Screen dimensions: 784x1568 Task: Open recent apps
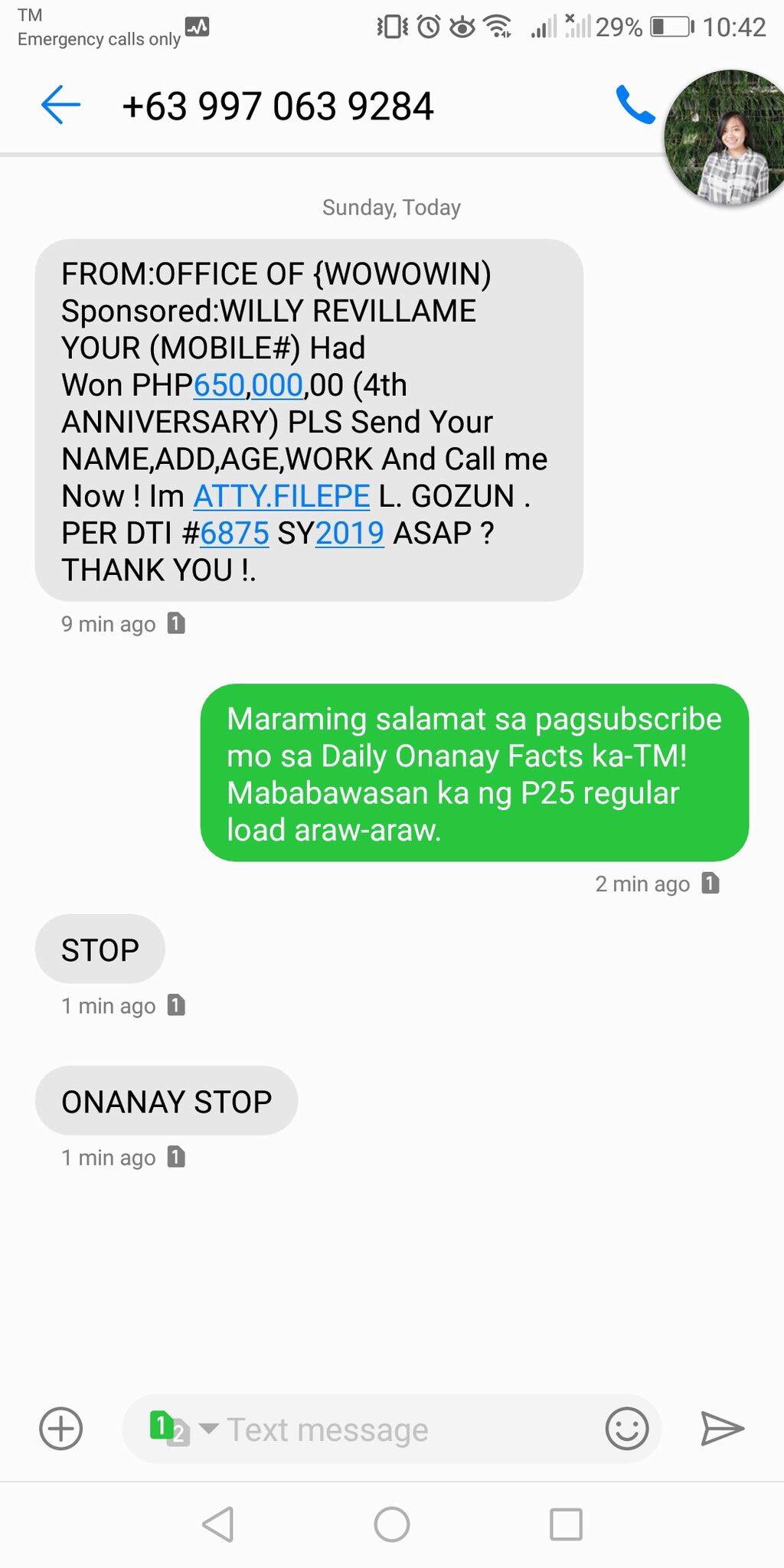click(566, 1524)
